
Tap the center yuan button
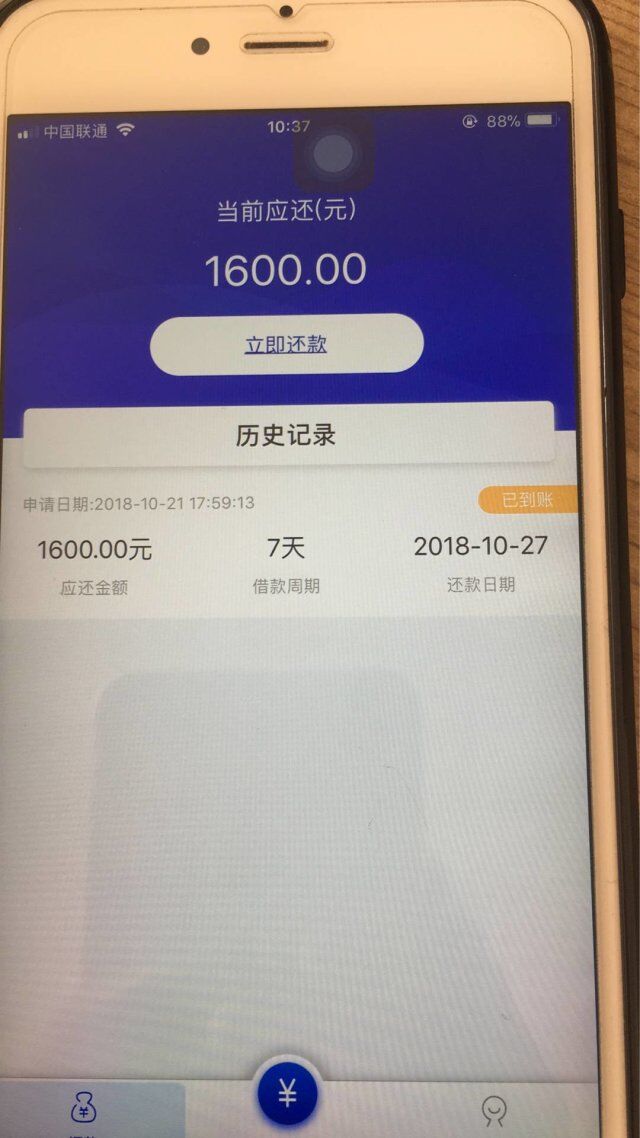coord(288,1093)
